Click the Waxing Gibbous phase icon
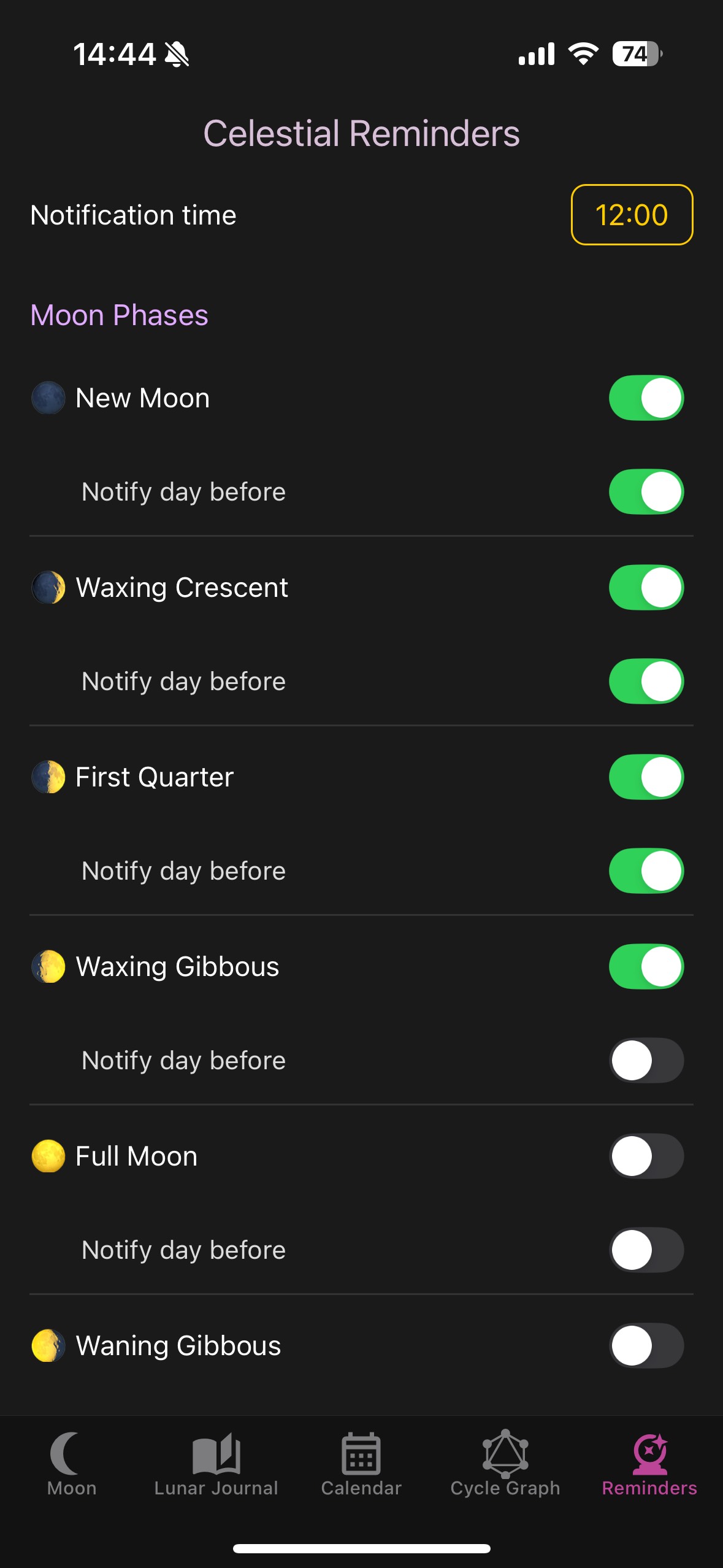 pyautogui.click(x=48, y=966)
